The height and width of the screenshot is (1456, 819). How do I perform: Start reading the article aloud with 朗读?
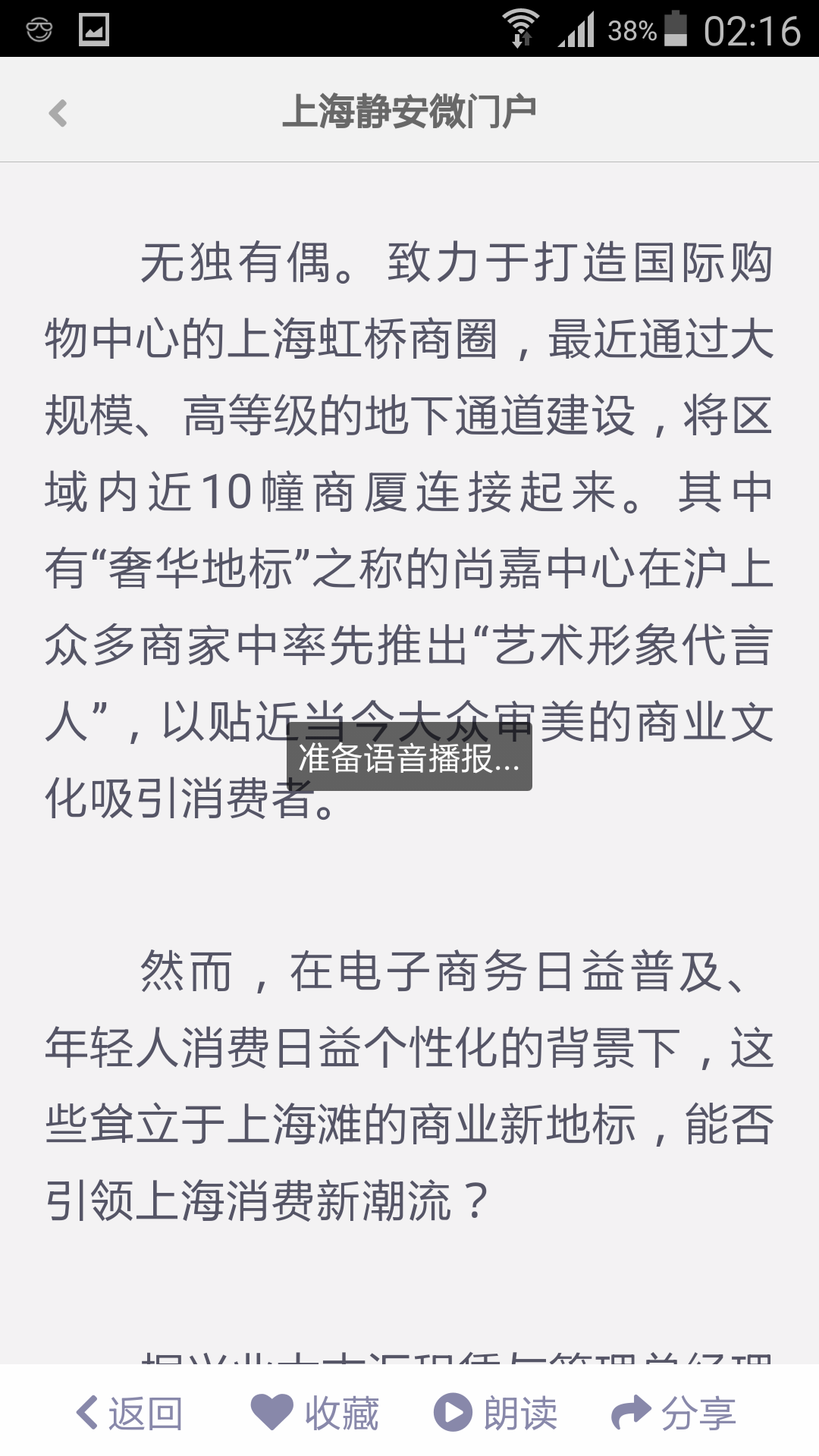pos(496,1414)
